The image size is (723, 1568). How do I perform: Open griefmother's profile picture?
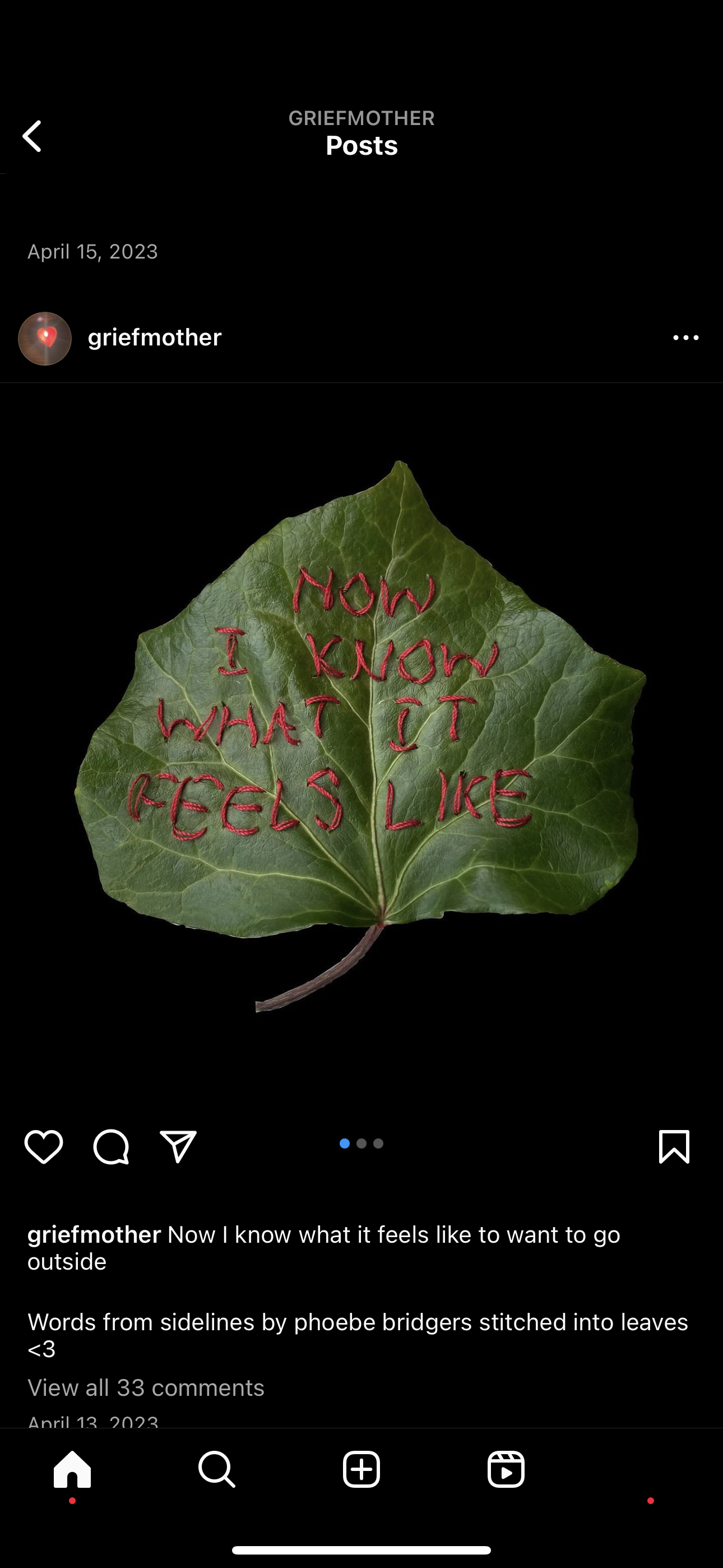click(45, 338)
